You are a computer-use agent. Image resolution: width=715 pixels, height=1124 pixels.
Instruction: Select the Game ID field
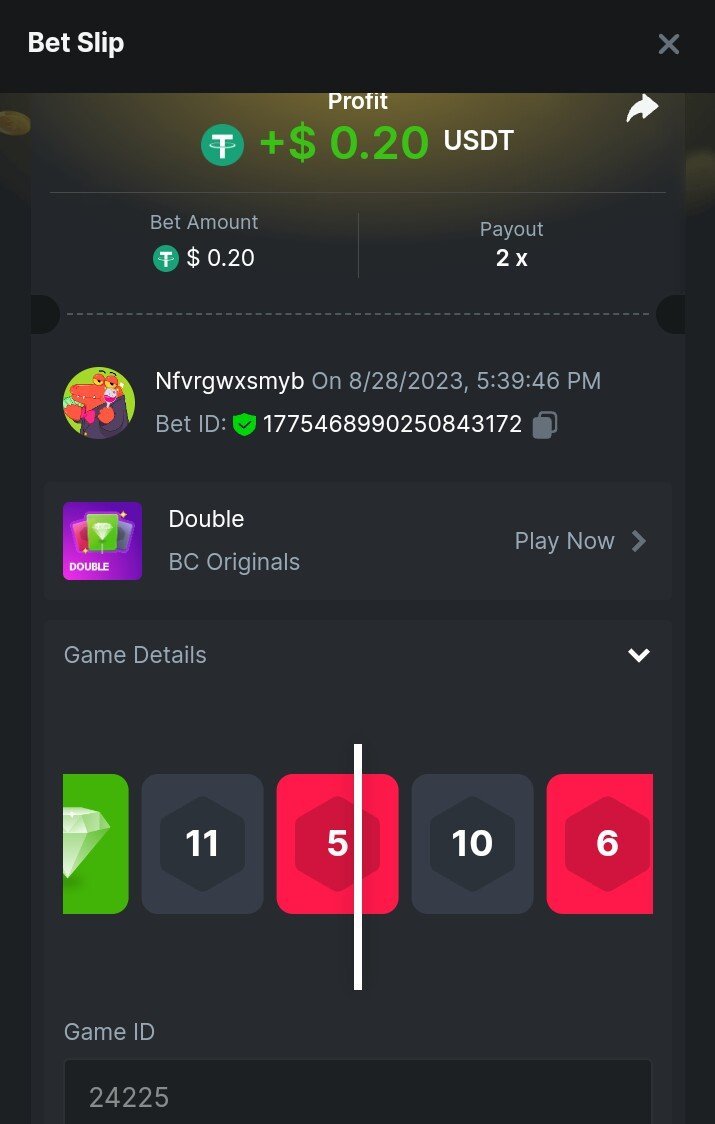pos(357,1097)
